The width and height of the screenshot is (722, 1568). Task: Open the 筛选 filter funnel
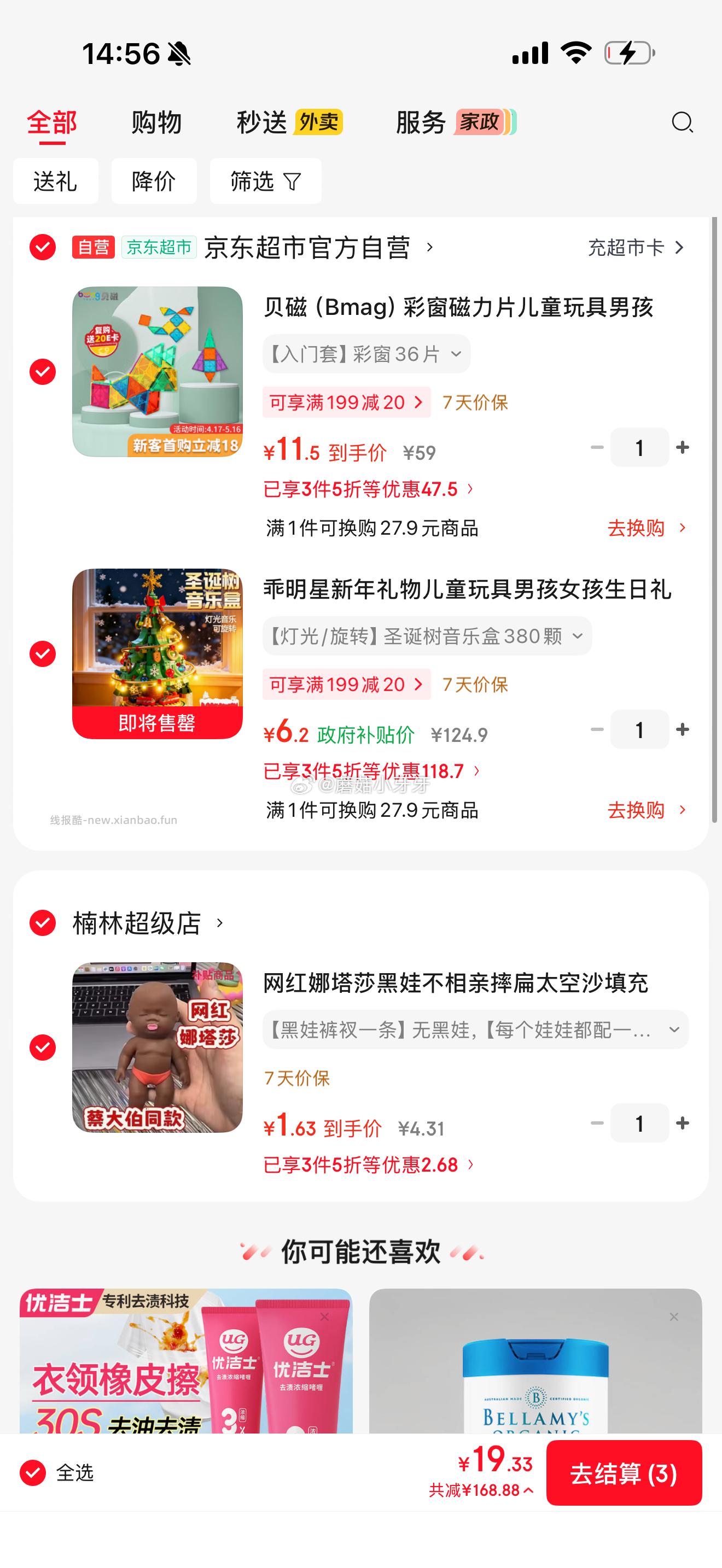coord(265,181)
